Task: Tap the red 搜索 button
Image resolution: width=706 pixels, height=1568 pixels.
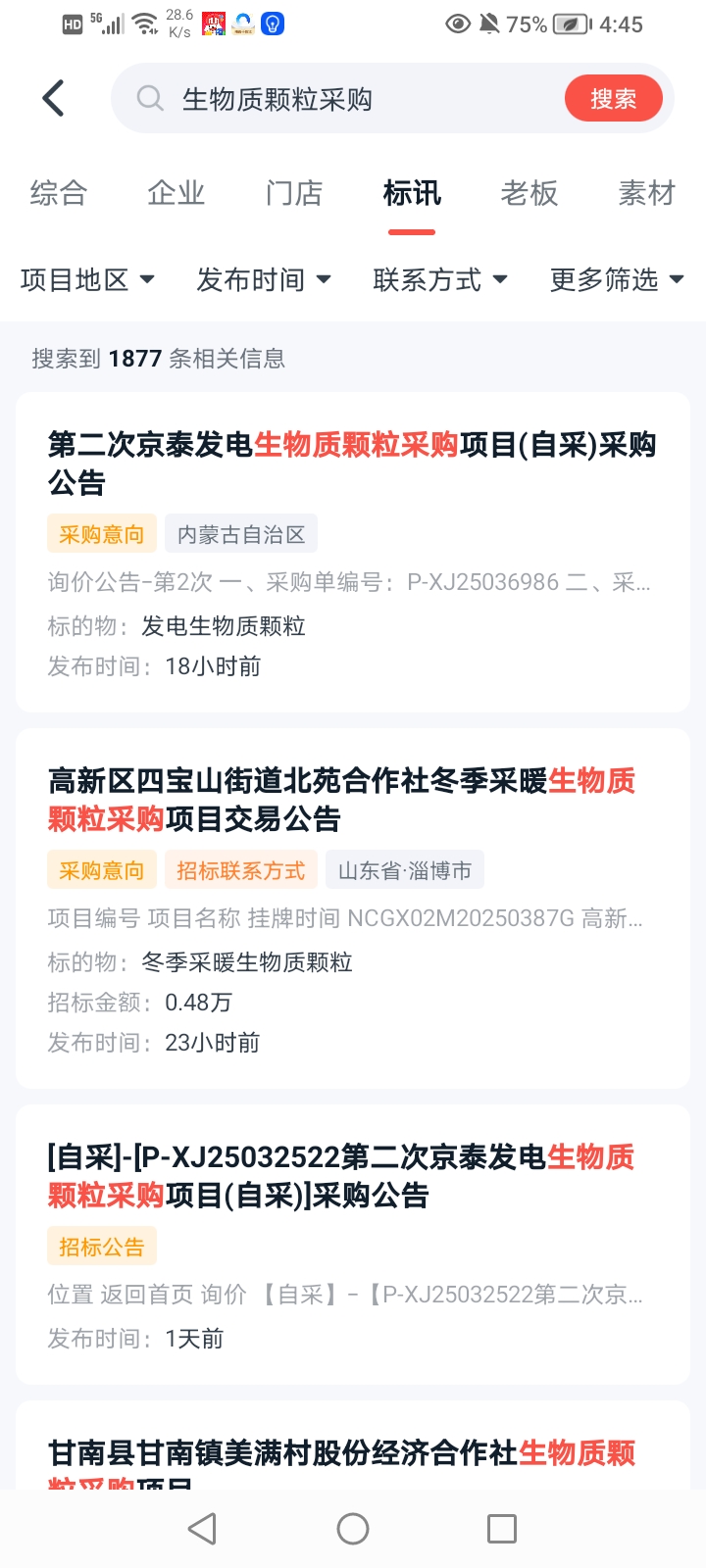Action: point(613,99)
